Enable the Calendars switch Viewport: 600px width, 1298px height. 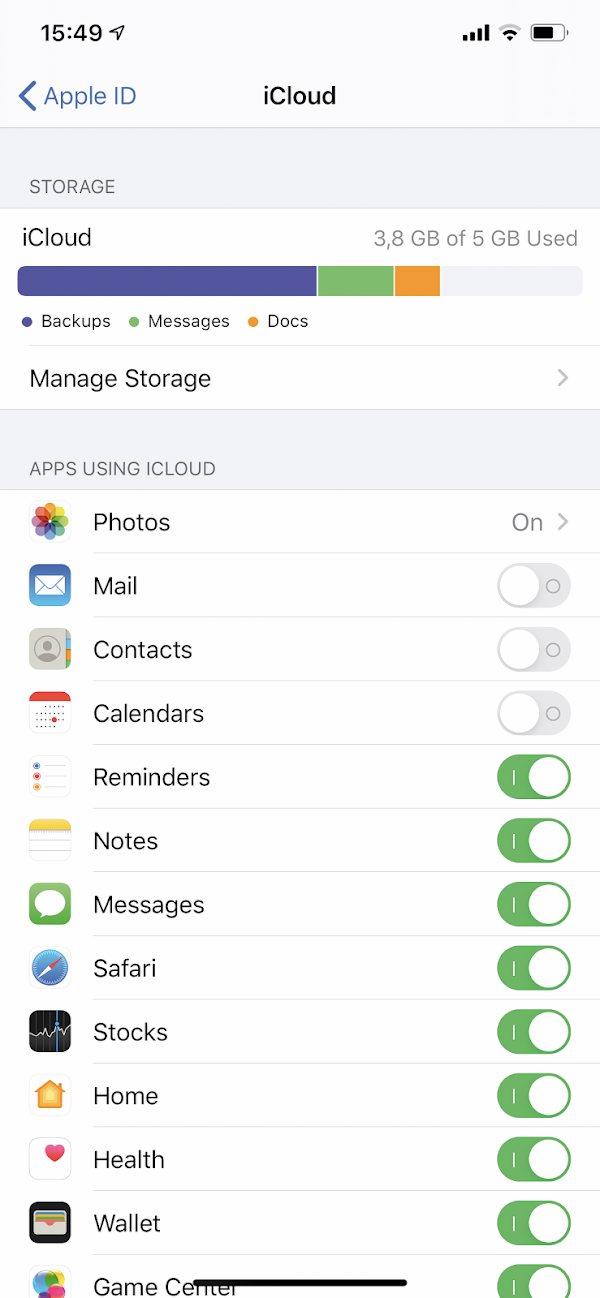(x=533, y=714)
